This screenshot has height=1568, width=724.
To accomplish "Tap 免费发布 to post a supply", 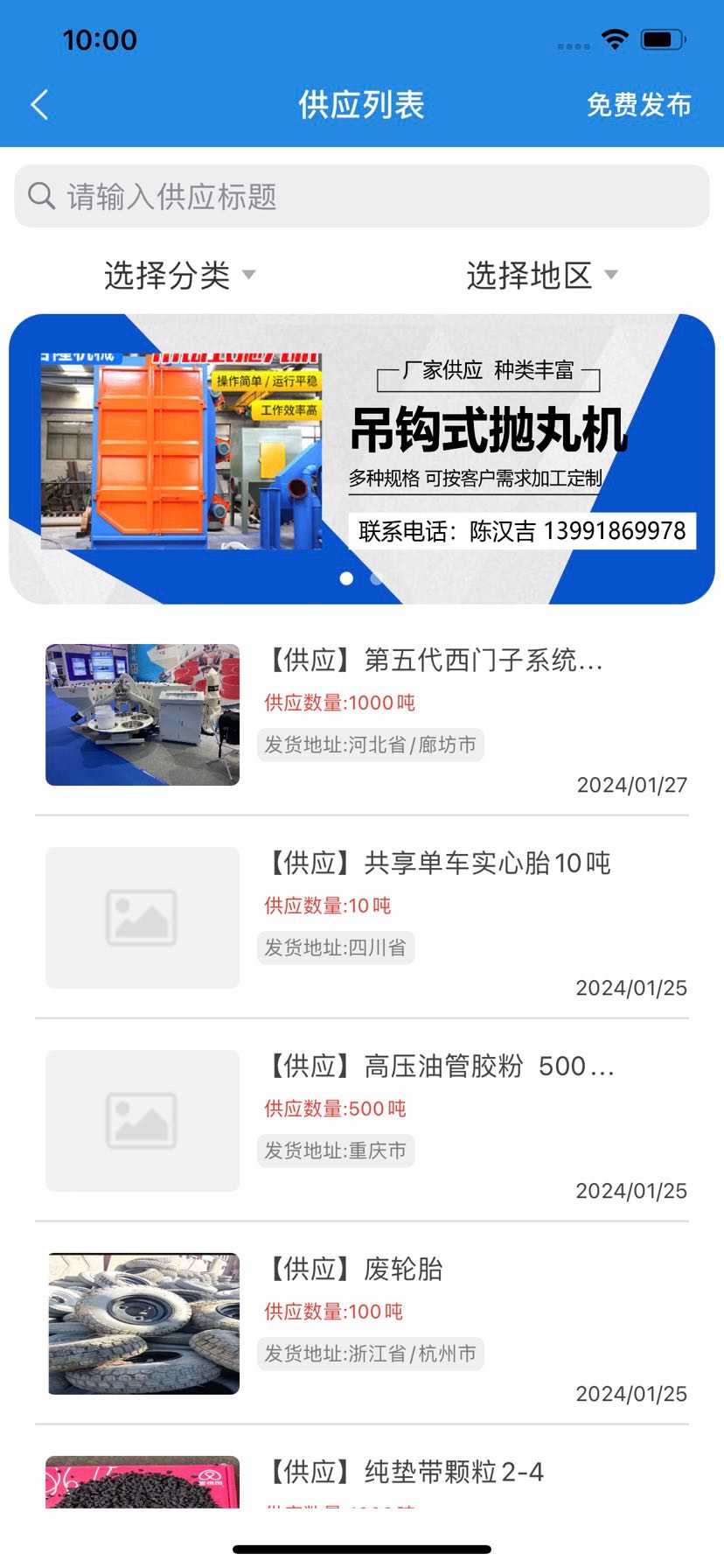I will pos(638,105).
